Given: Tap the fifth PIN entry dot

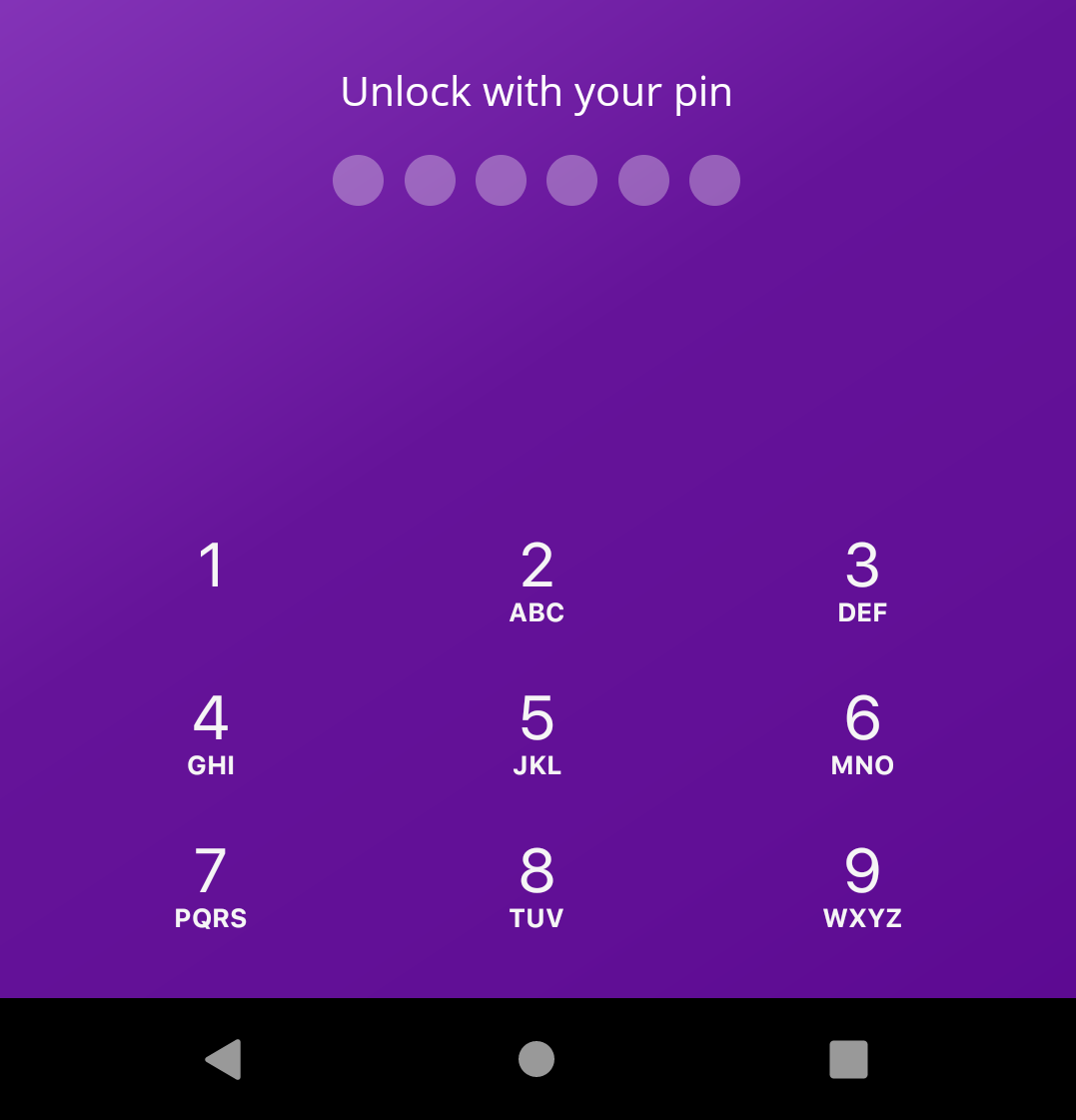Looking at the screenshot, I should (x=643, y=180).
